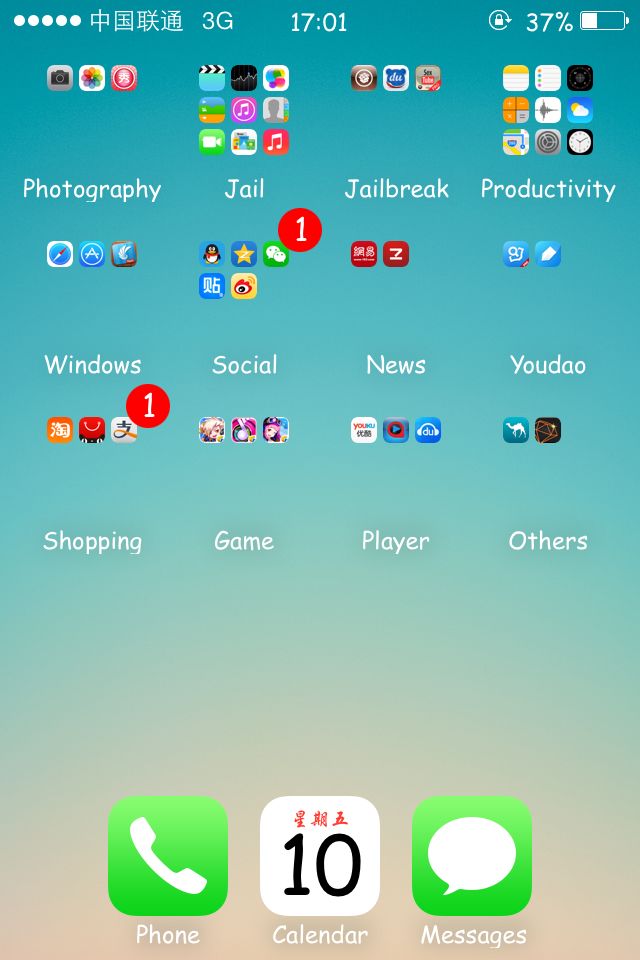640x960 pixels.
Task: Open the Windows folder
Action: click(x=92, y=286)
